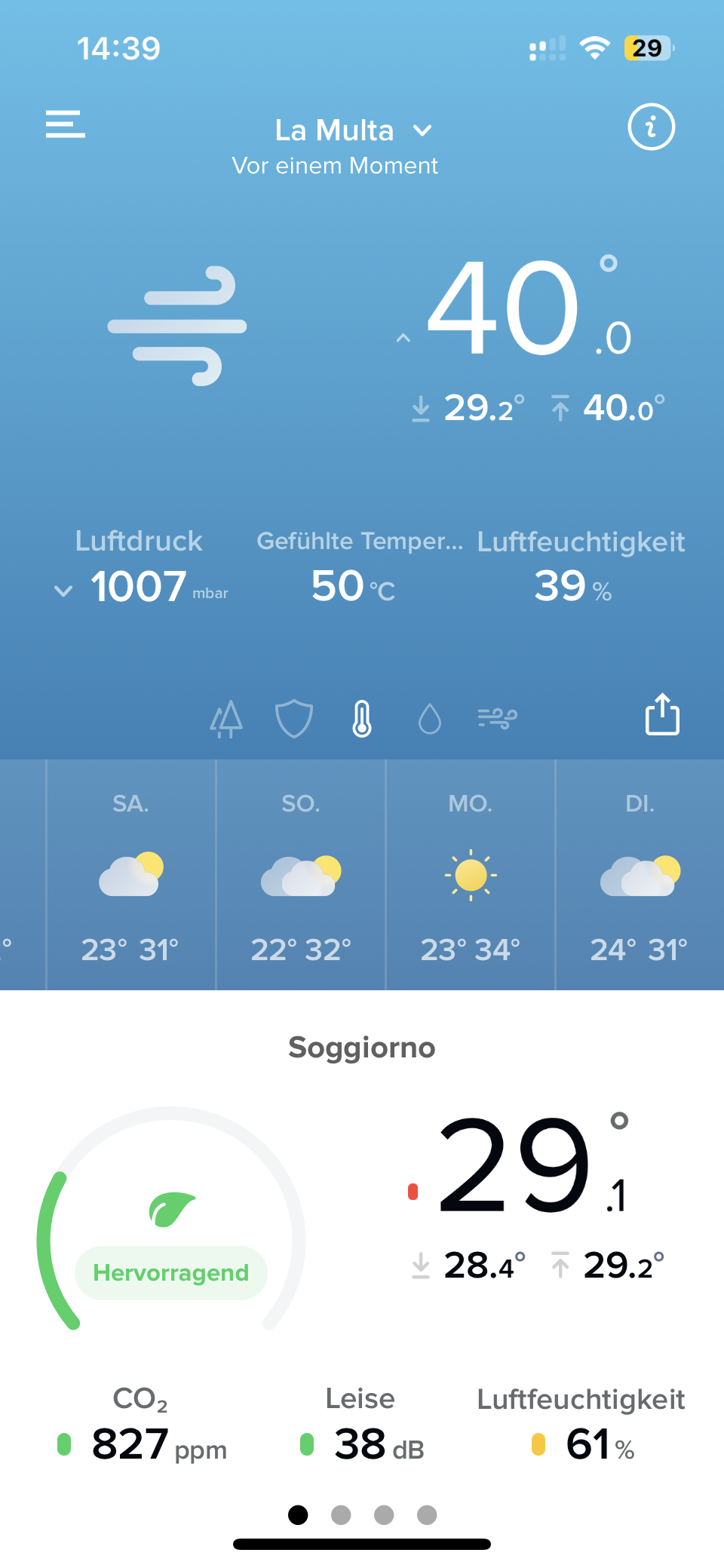Select the water drop icon
The width and height of the screenshot is (724, 1568).
(429, 719)
